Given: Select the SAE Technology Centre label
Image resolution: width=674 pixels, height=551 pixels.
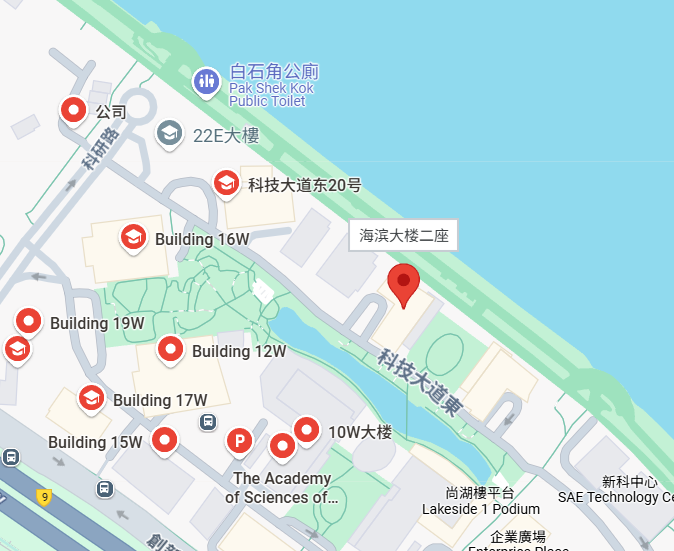Looking at the screenshot, I should click(x=622, y=497).
